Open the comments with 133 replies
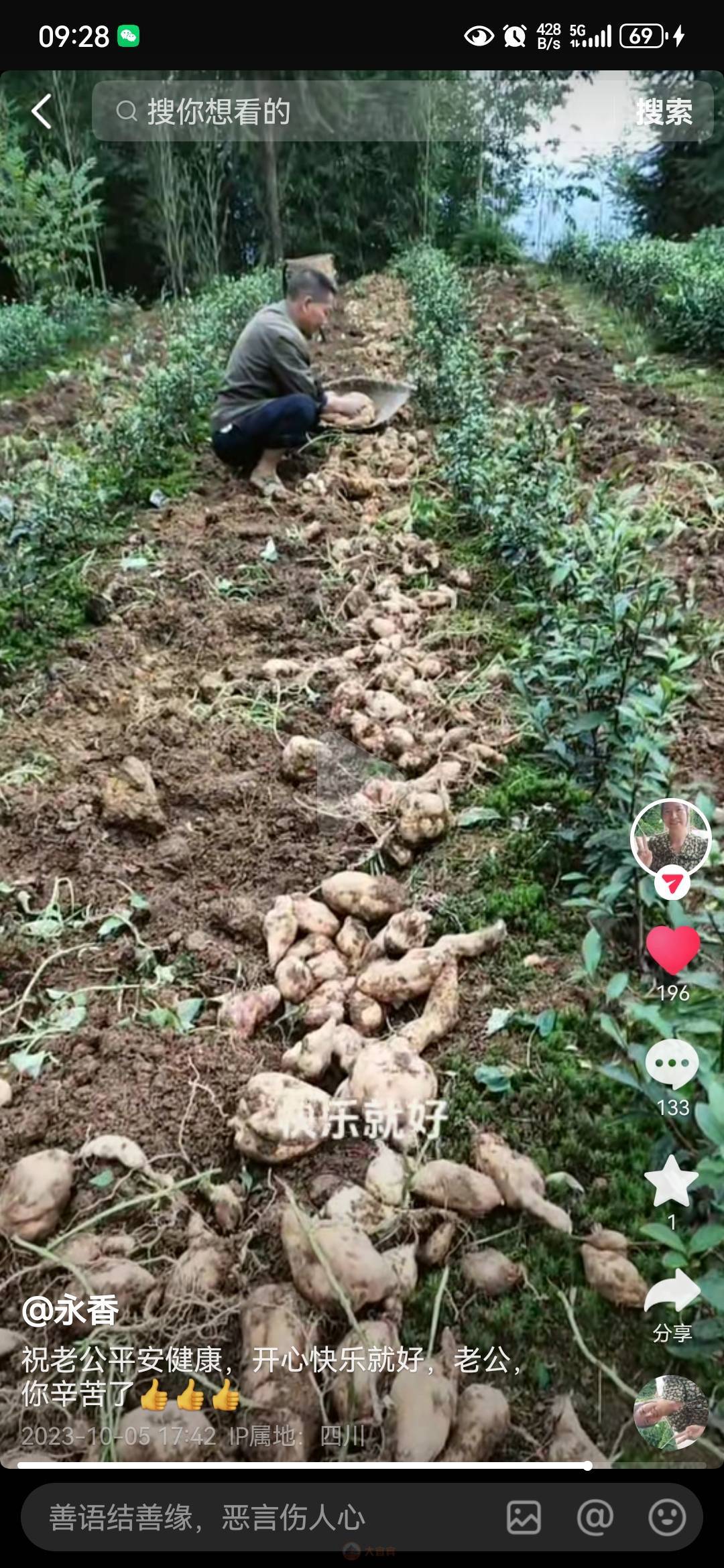Image resolution: width=724 pixels, height=1568 pixels. tap(672, 1064)
